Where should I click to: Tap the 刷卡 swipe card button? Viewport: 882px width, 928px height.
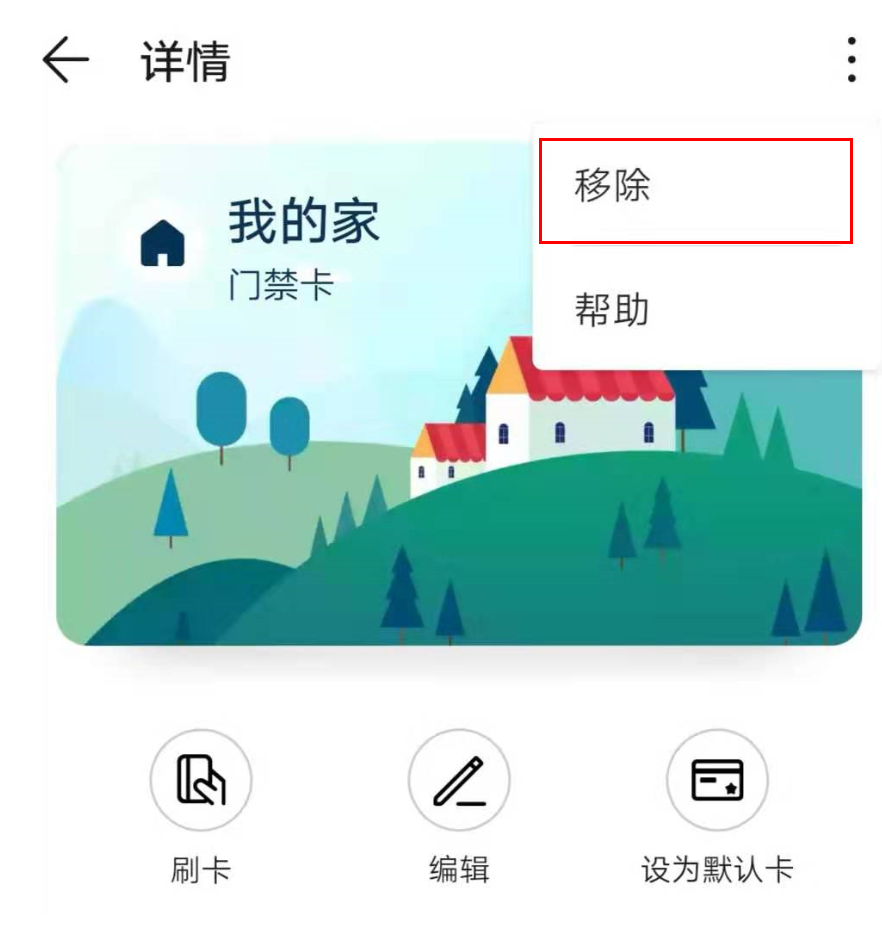point(200,781)
